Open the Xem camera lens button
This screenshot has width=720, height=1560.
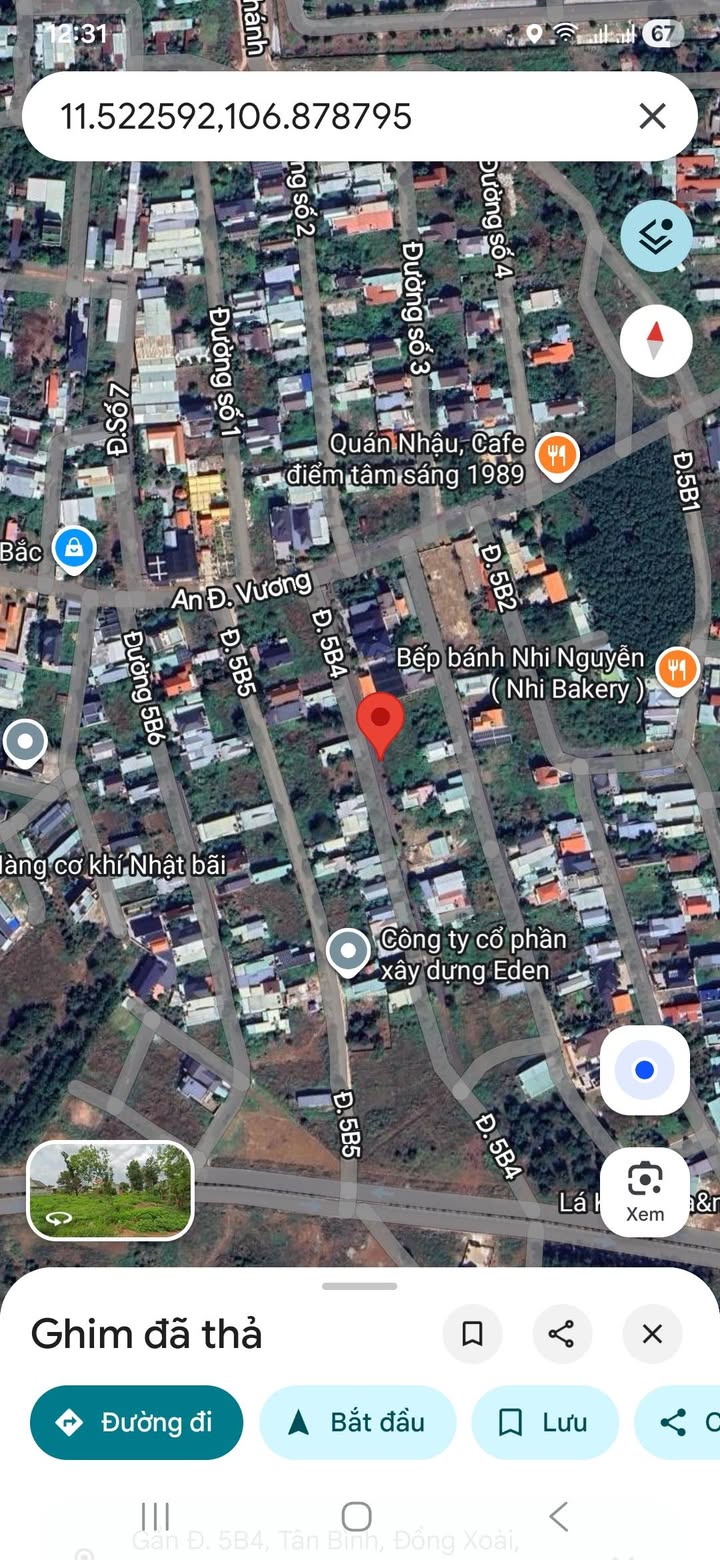[x=645, y=1192]
